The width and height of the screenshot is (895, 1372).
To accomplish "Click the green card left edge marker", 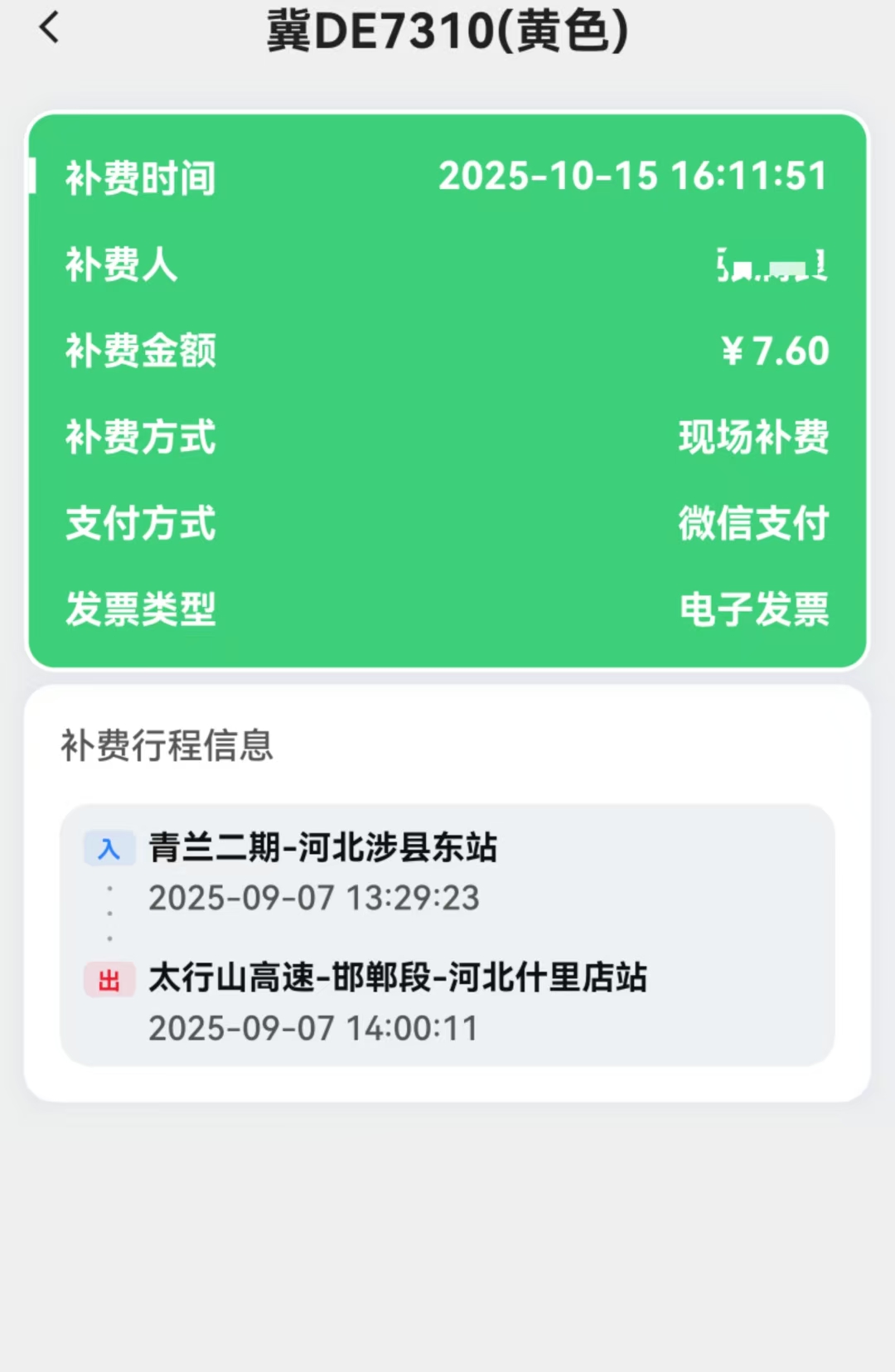I will [x=32, y=174].
